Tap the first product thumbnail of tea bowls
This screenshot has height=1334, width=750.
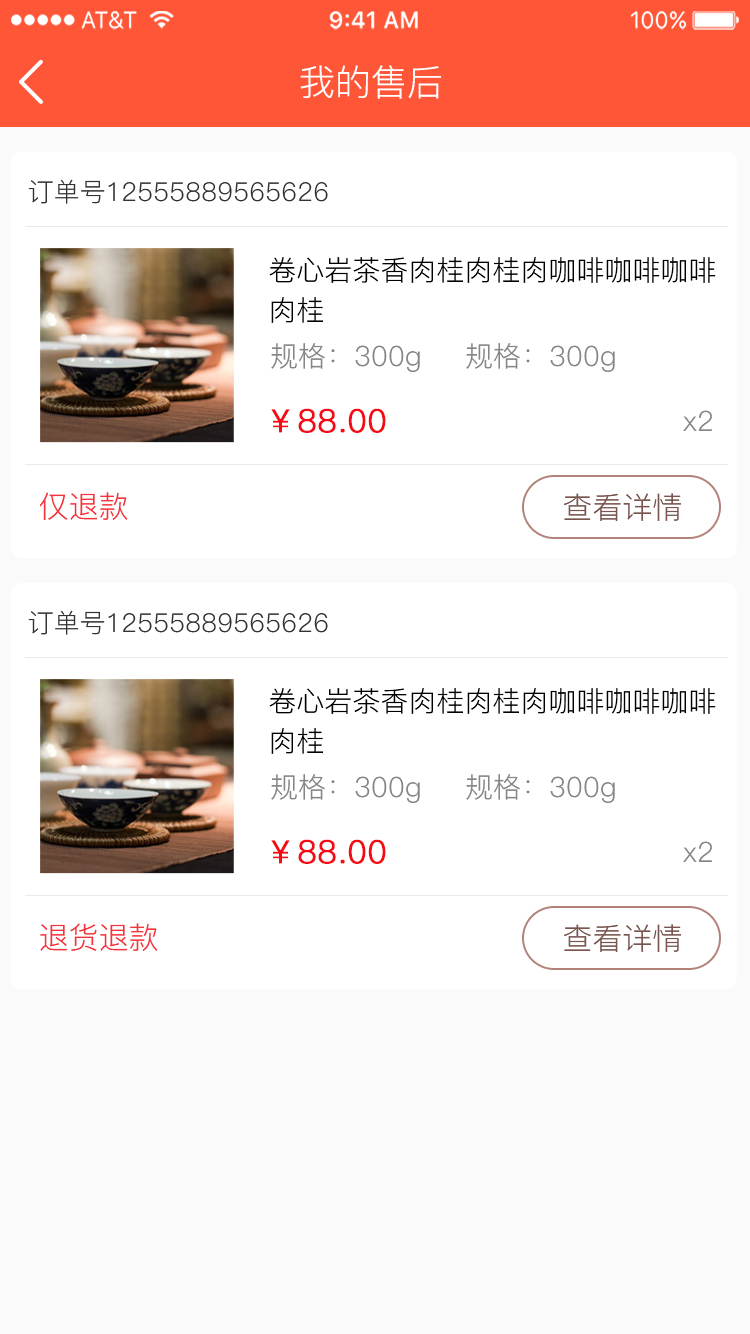[136, 344]
